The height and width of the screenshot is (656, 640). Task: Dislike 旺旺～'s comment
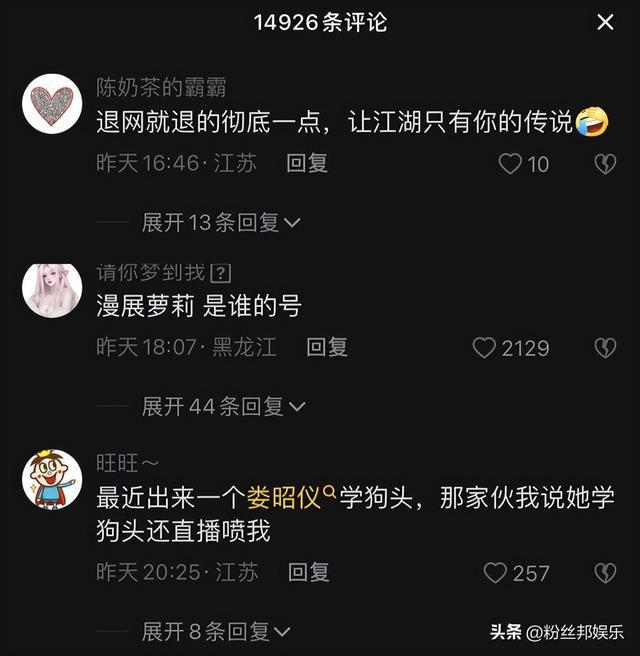pyautogui.click(x=605, y=573)
